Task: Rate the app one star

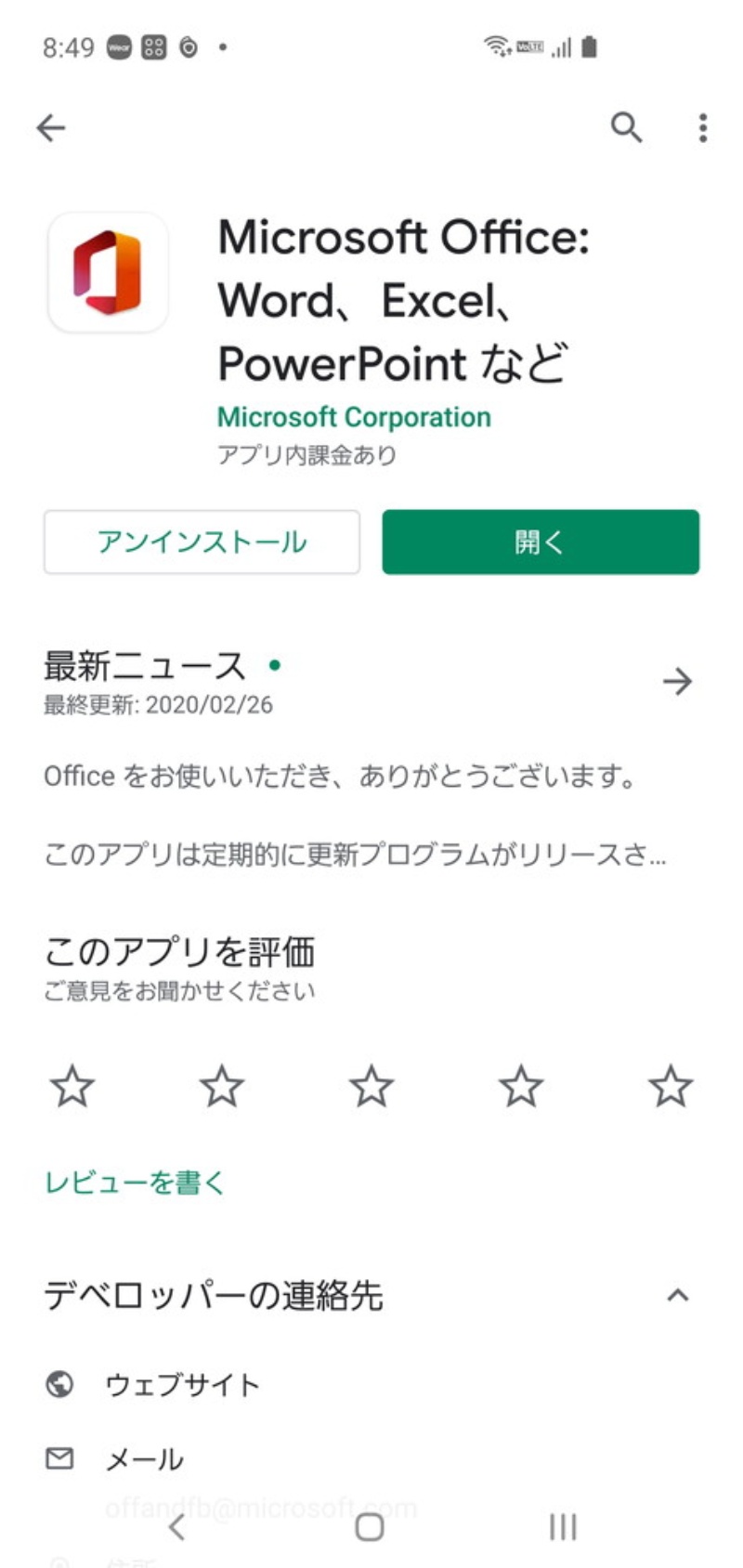Action: 72,1086
